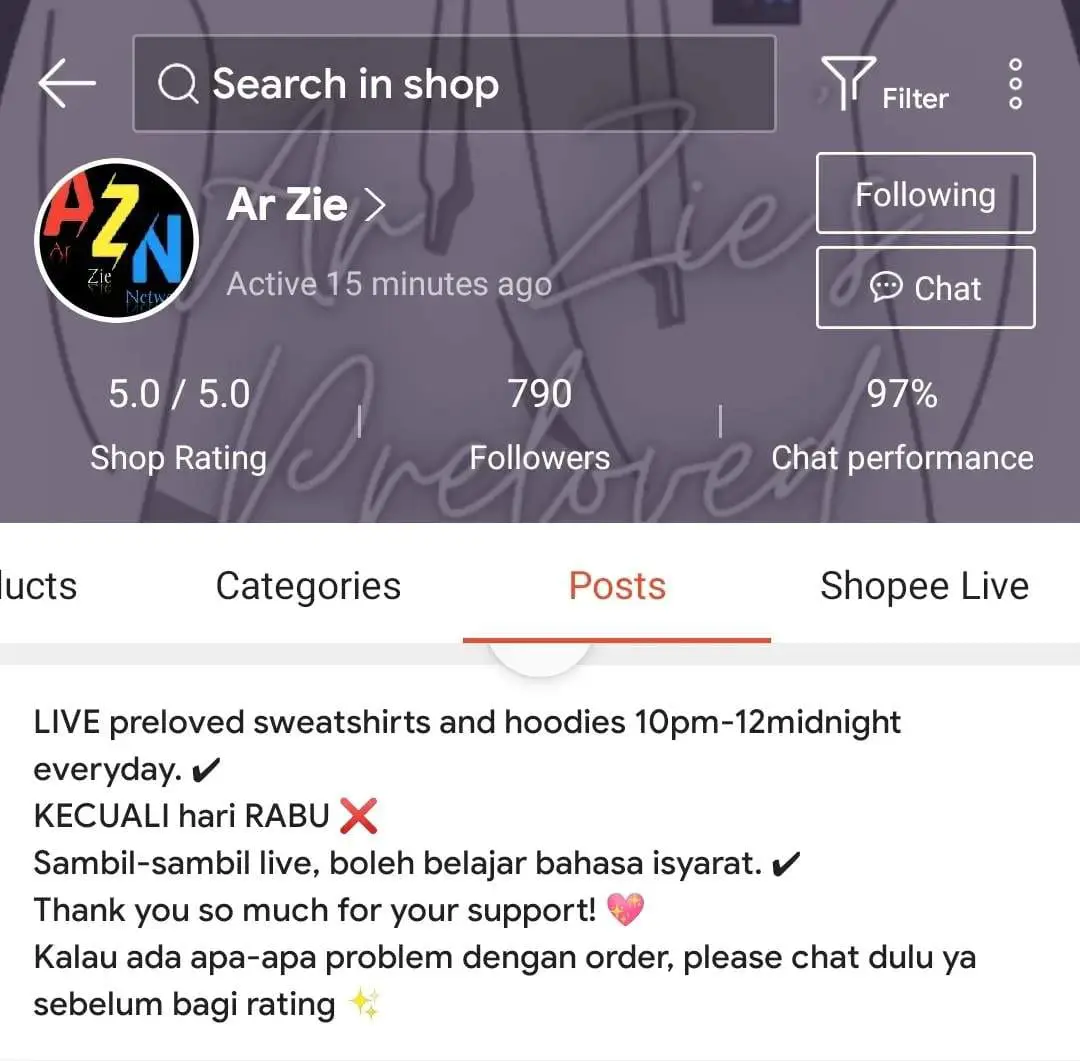Switch to the Categories tab
The height and width of the screenshot is (1061, 1080).
(308, 586)
